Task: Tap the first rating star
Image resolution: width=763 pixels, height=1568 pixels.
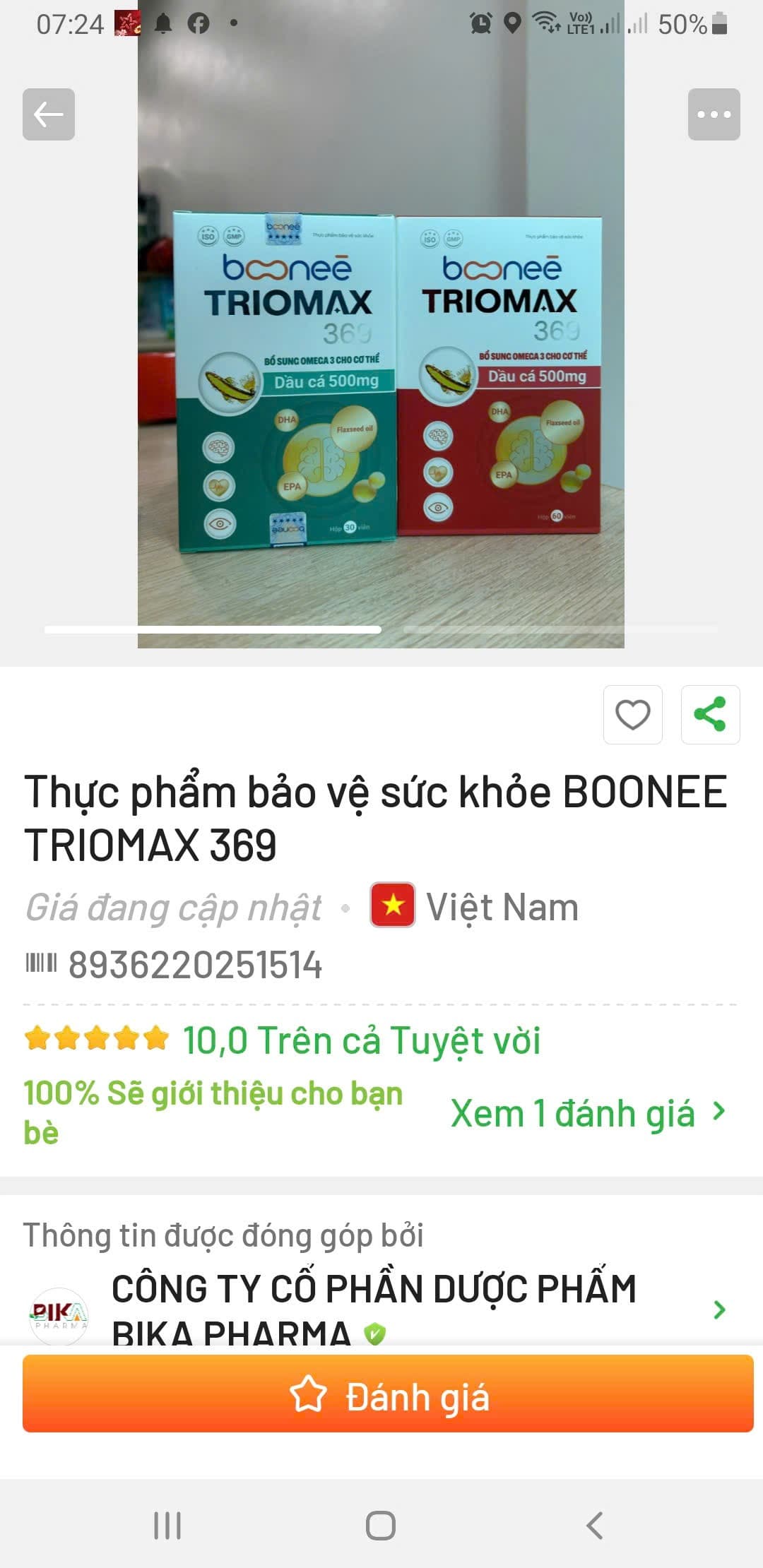Action: point(38,1038)
